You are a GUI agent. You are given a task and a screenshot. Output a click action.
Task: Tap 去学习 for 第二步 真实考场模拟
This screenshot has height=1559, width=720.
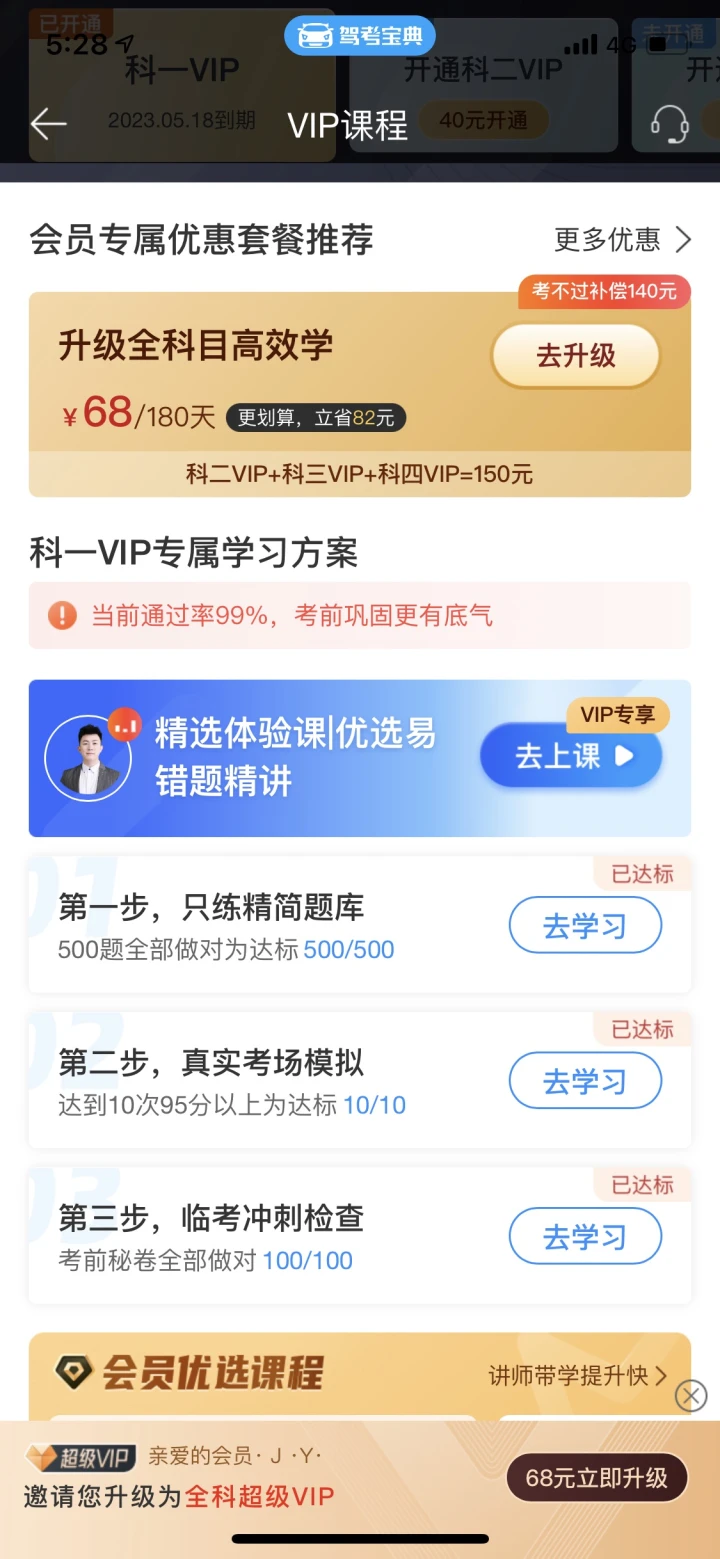click(x=585, y=1081)
